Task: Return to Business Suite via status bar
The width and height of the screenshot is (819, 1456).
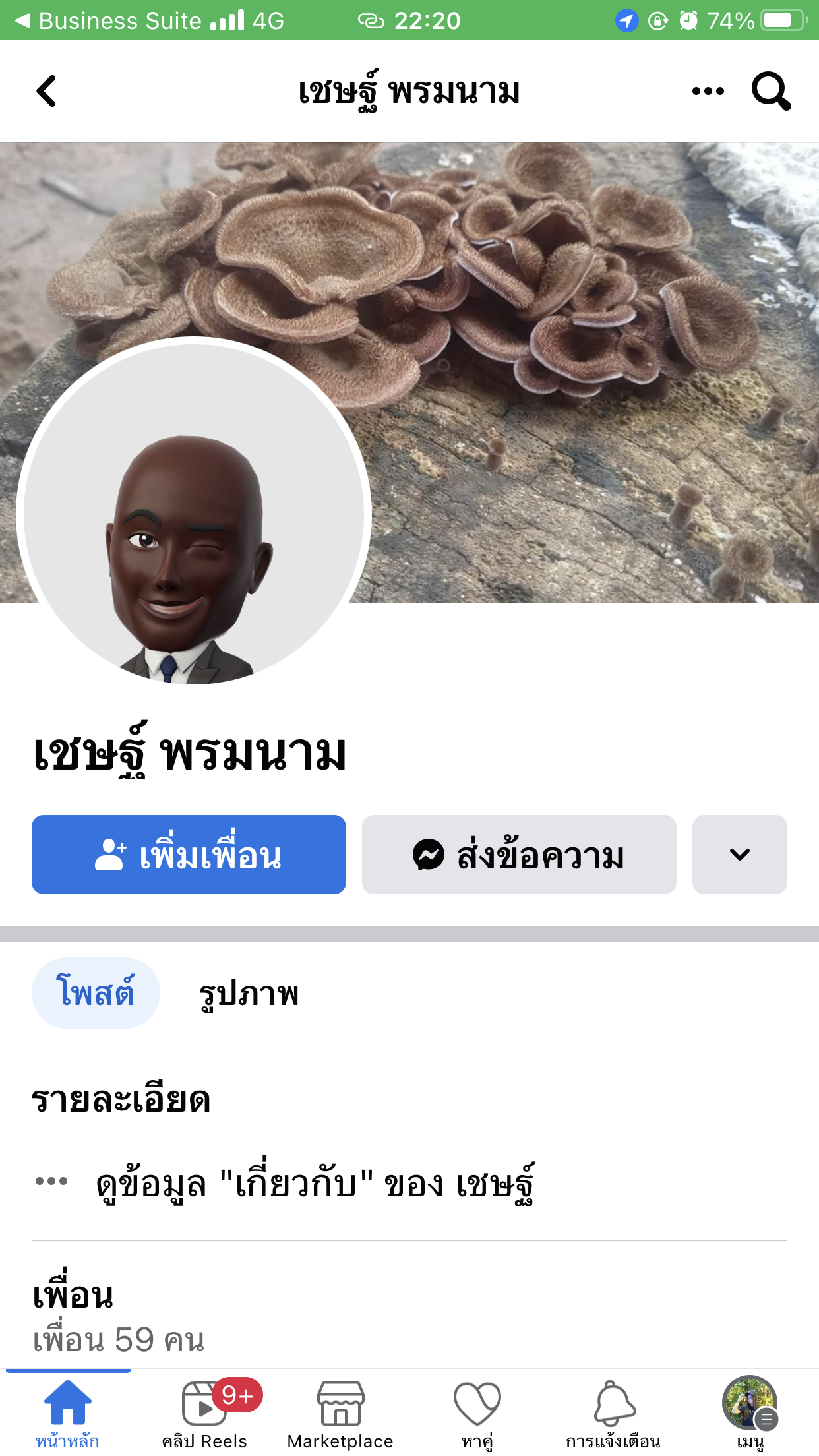Action: point(108,20)
